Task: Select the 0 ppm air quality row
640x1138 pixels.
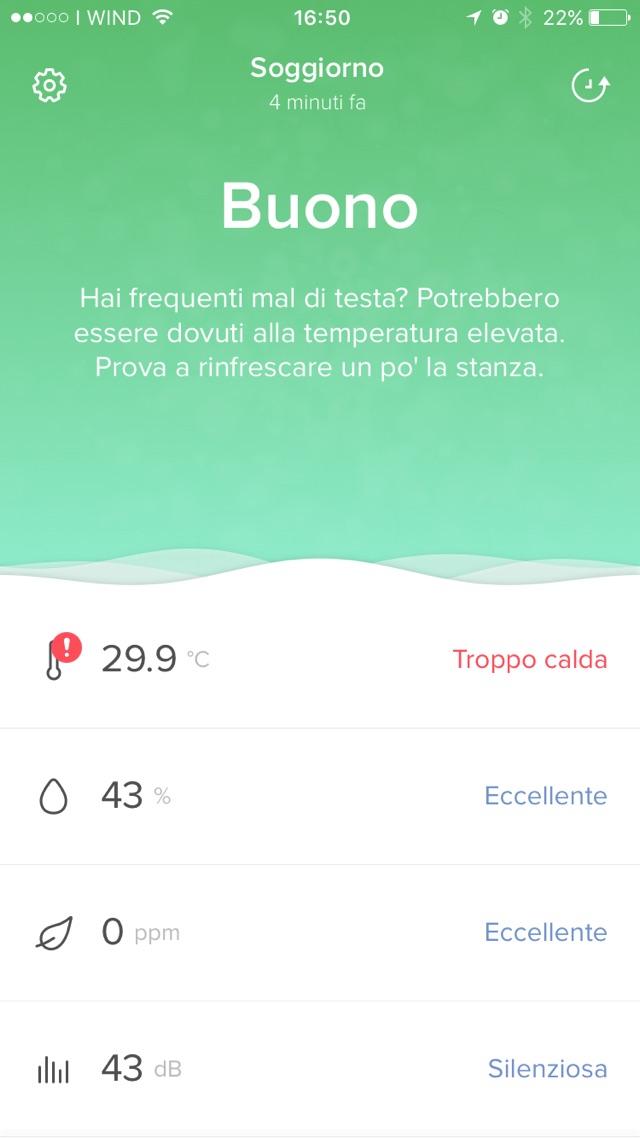Action: tap(320, 933)
